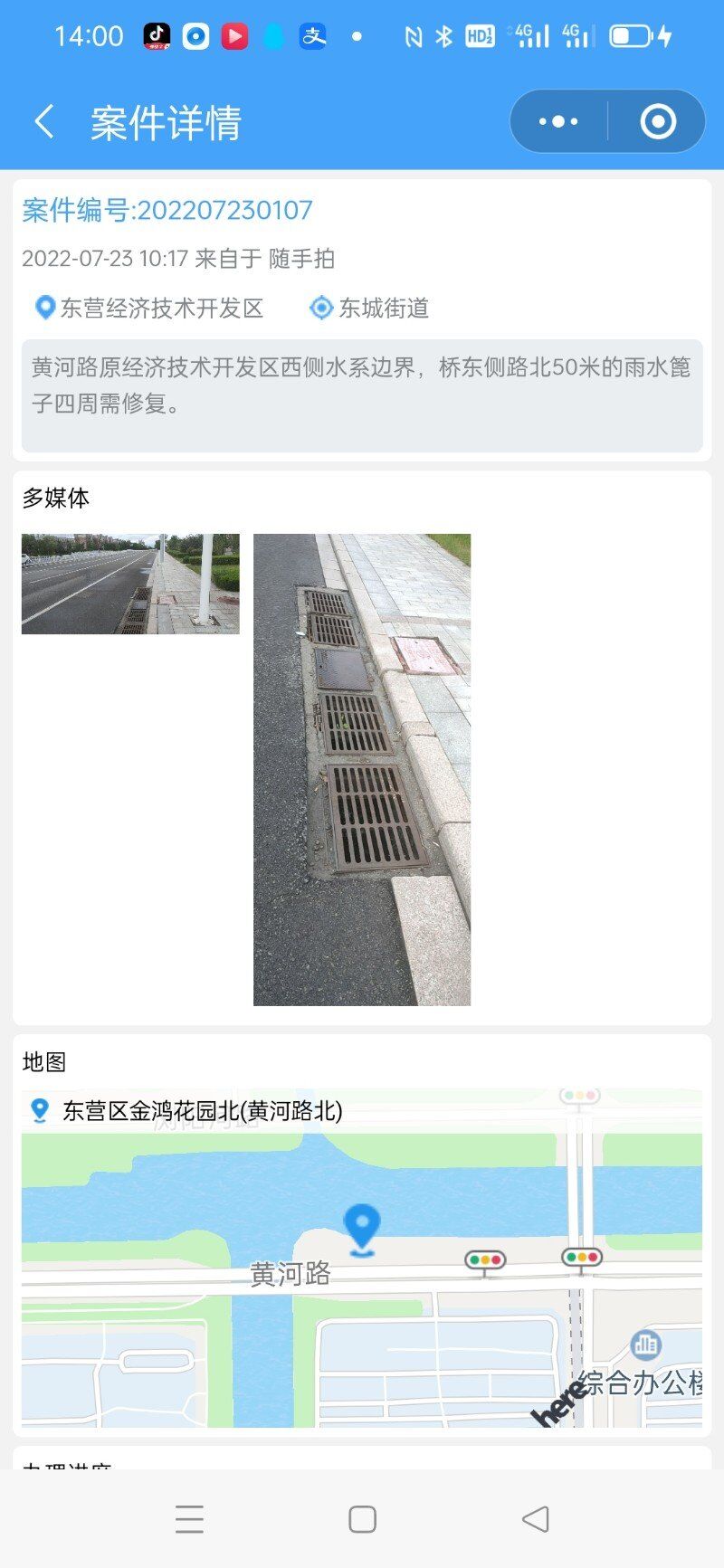724x1568 pixels.
Task: Tap the system back triangle
Action: [536, 1519]
